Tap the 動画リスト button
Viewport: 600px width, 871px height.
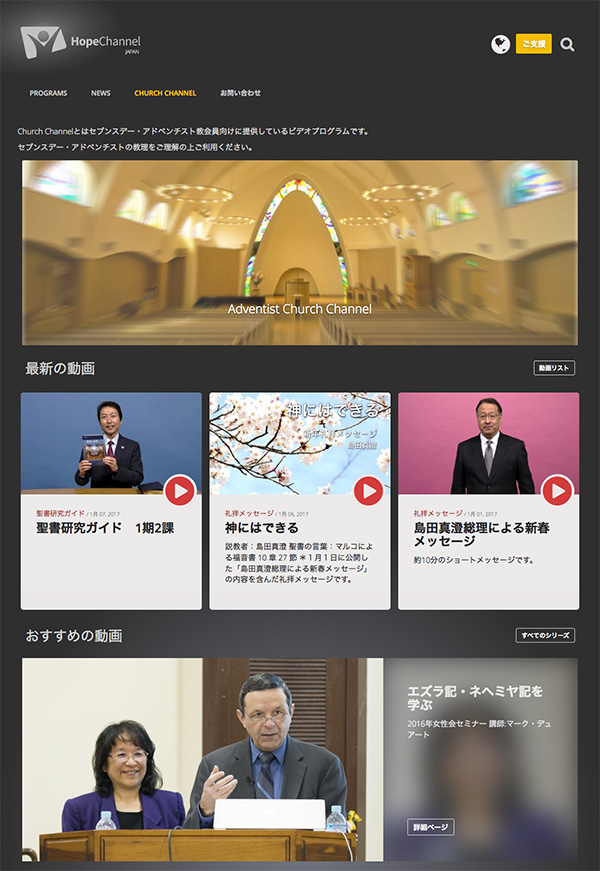point(554,368)
